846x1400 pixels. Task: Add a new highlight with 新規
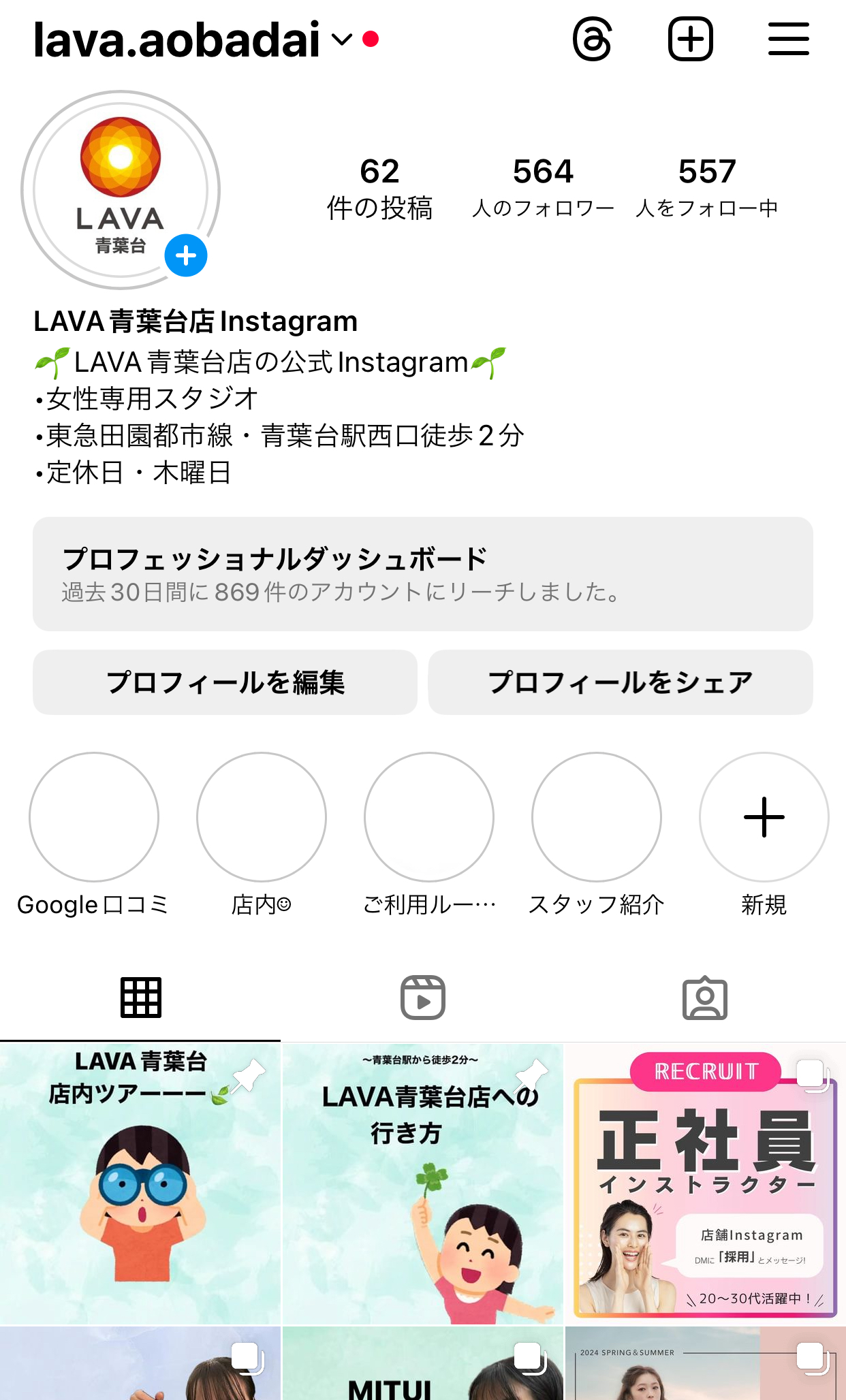[764, 817]
